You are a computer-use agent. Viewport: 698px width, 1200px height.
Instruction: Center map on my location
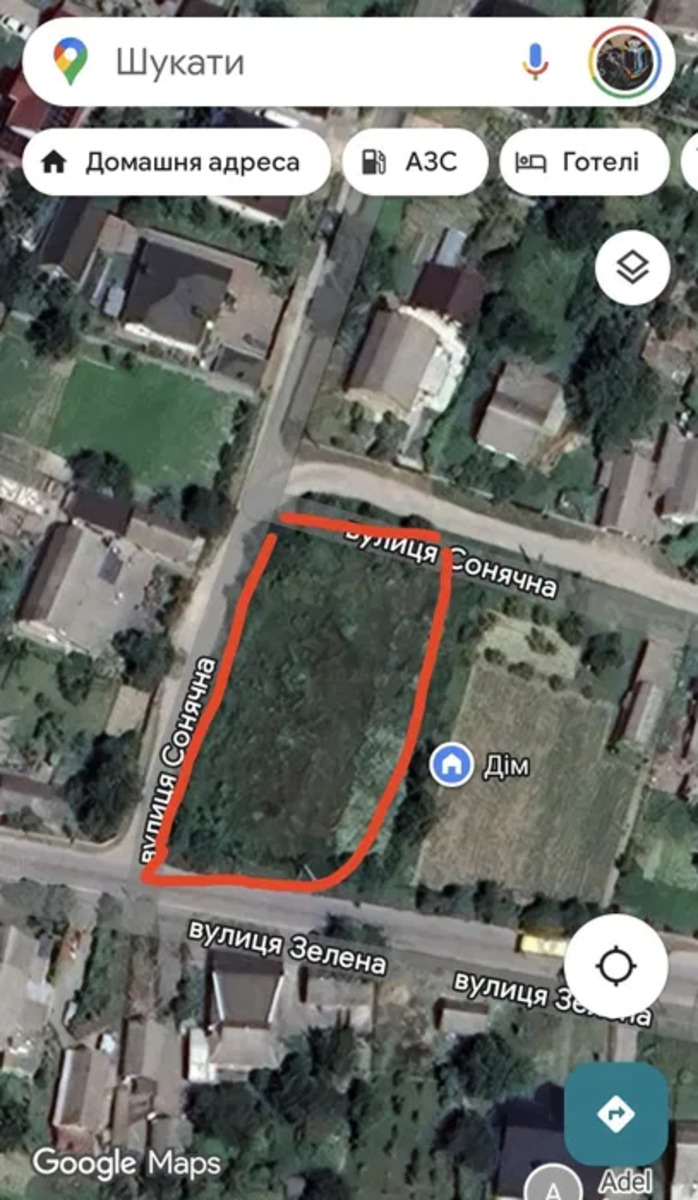click(x=615, y=965)
